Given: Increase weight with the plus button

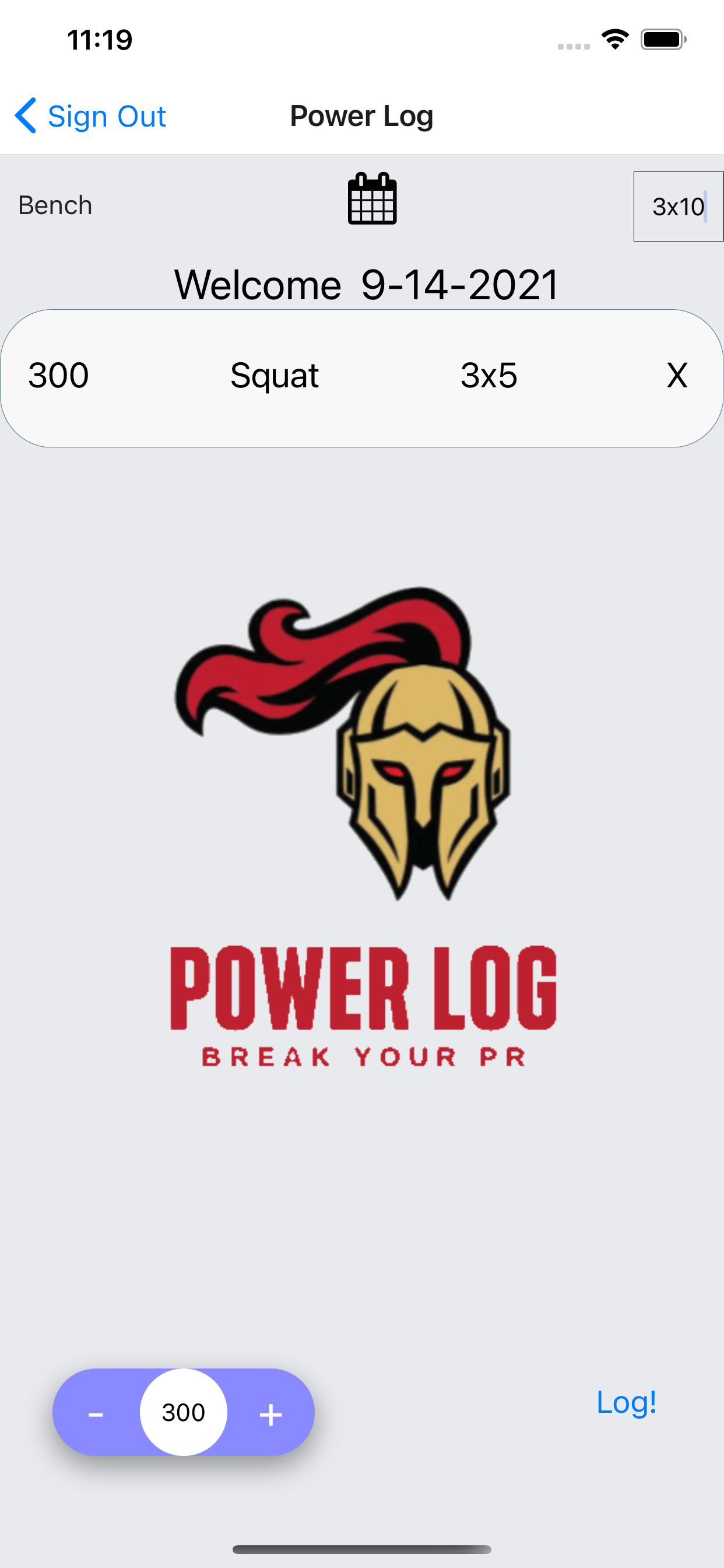Looking at the screenshot, I should [x=270, y=1413].
